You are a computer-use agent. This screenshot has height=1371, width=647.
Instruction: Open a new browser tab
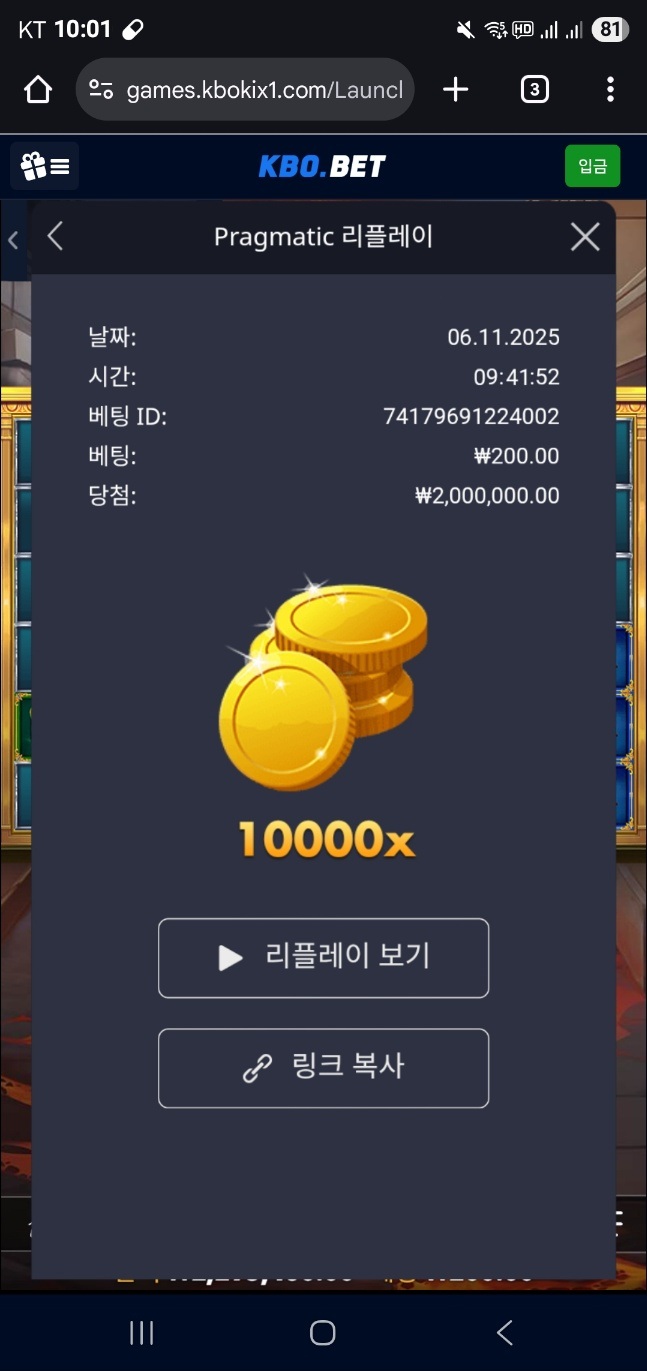pyautogui.click(x=455, y=90)
